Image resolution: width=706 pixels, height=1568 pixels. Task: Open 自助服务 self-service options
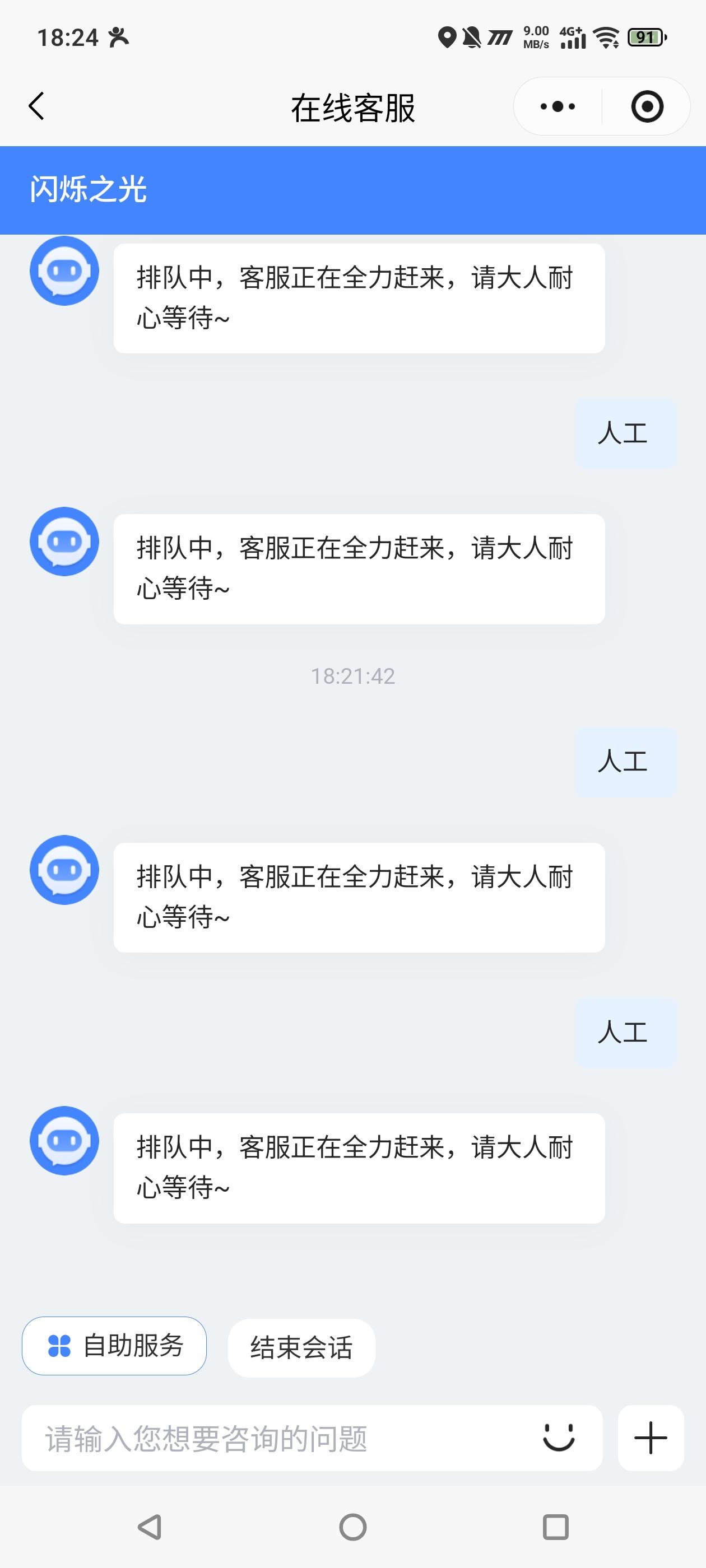(x=114, y=1346)
